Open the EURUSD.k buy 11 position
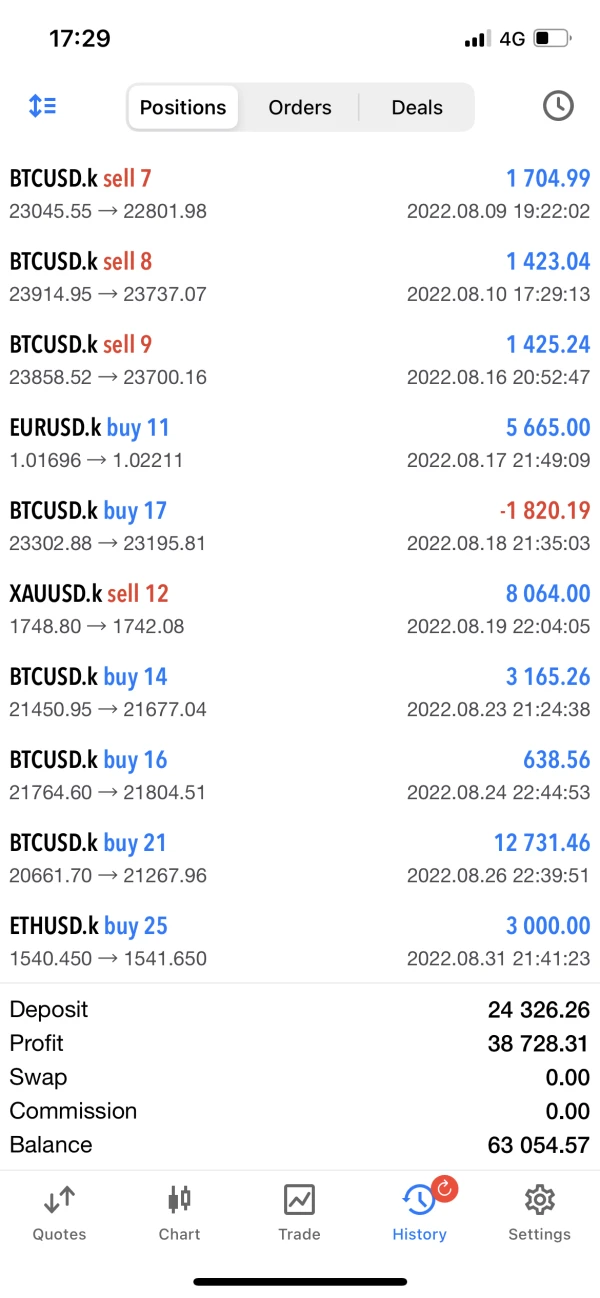The height and width of the screenshot is (1298, 600). [x=300, y=443]
